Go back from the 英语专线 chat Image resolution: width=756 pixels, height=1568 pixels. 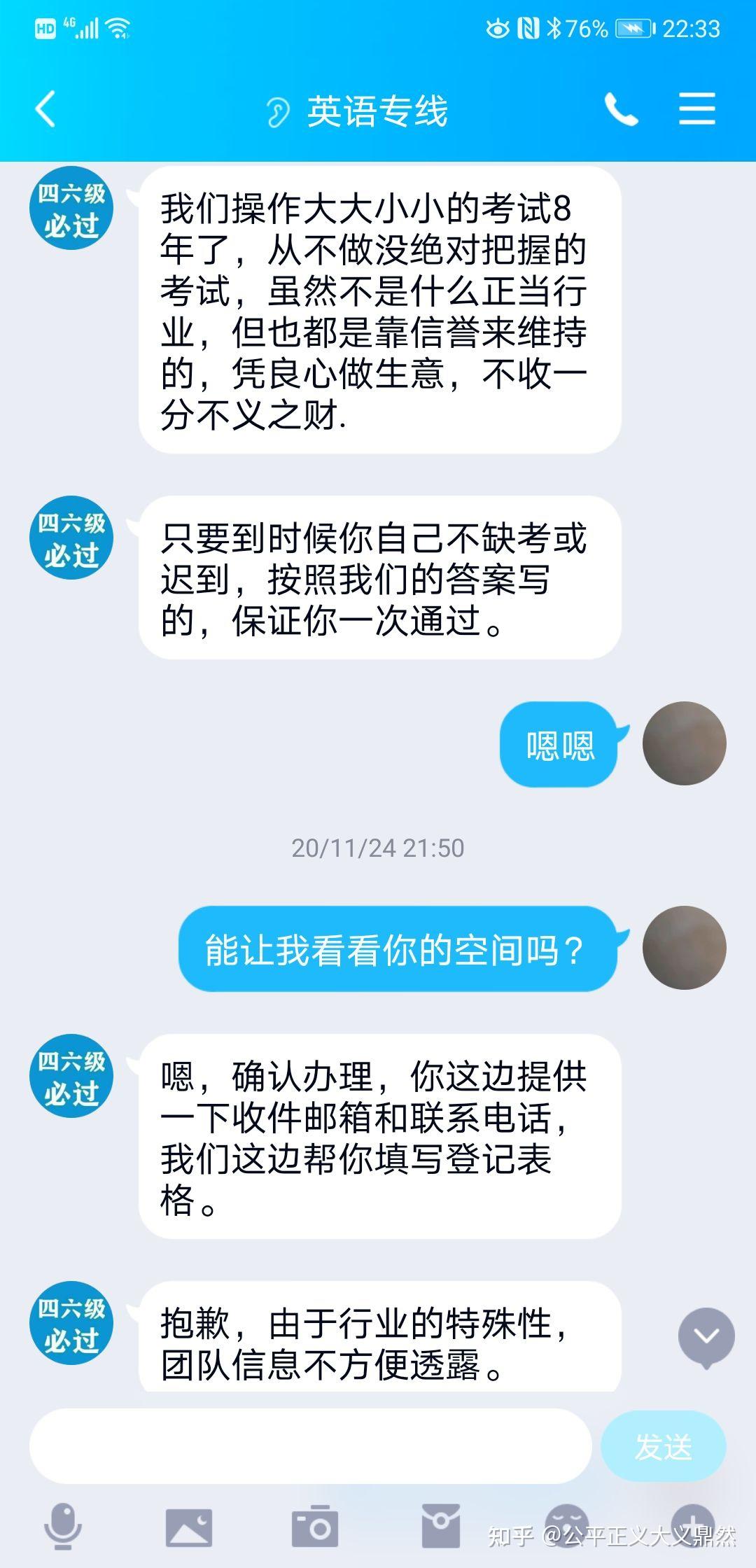[x=45, y=110]
